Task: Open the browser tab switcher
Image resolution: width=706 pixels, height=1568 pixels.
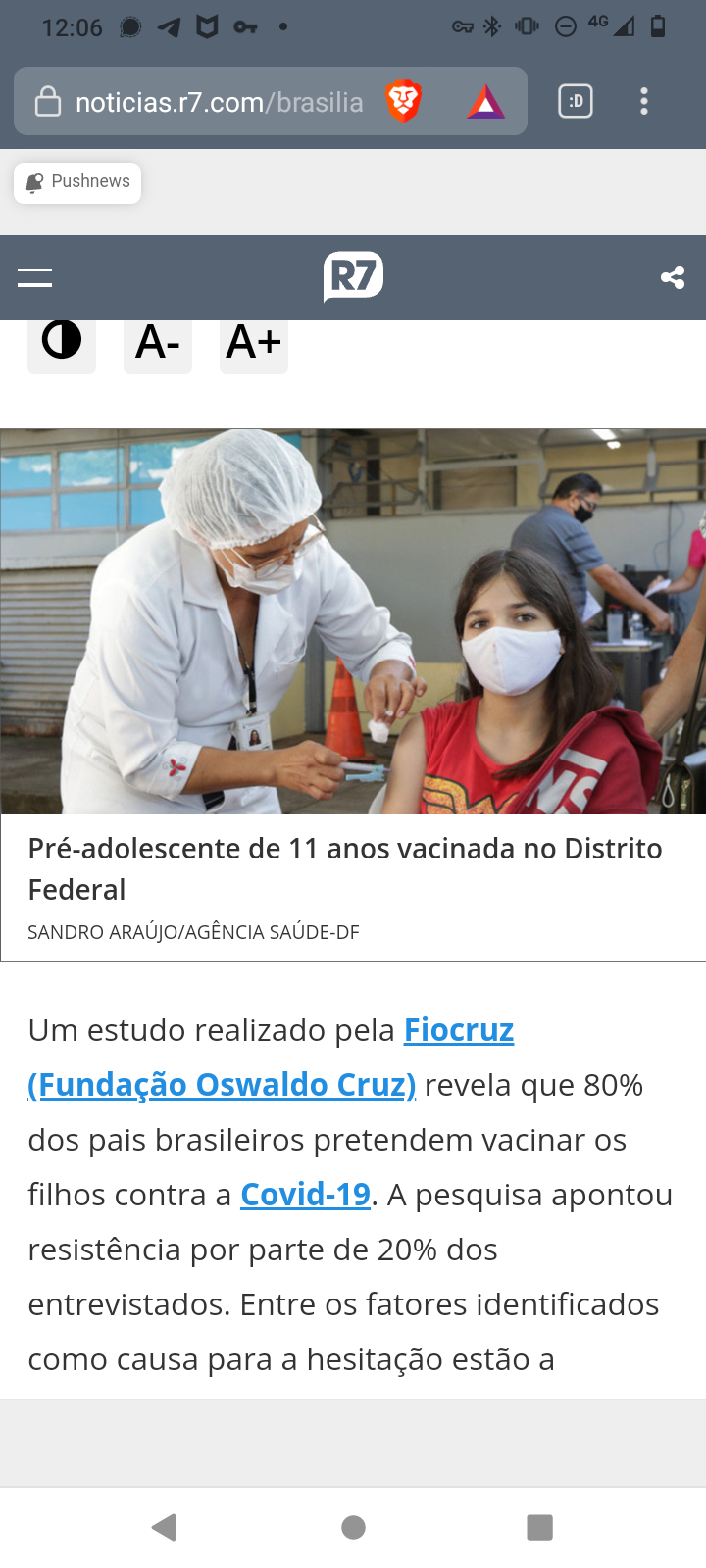Action: pyautogui.click(x=576, y=101)
